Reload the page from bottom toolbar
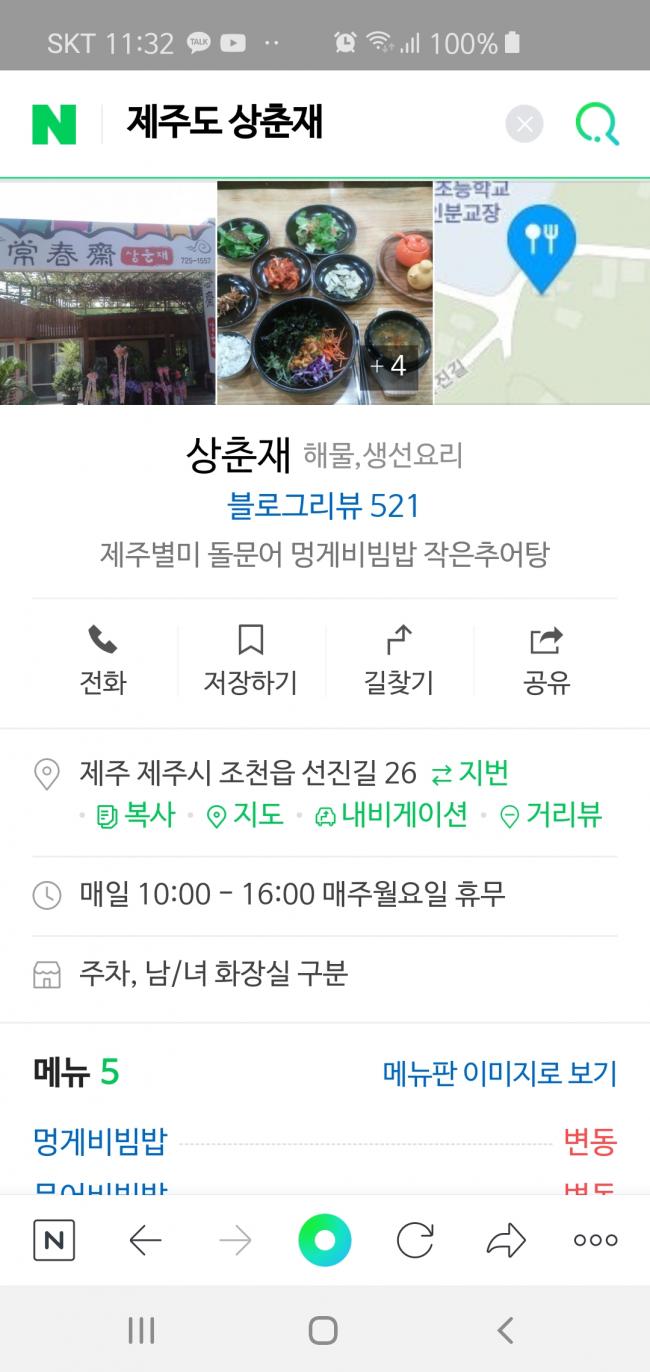 [415, 1241]
